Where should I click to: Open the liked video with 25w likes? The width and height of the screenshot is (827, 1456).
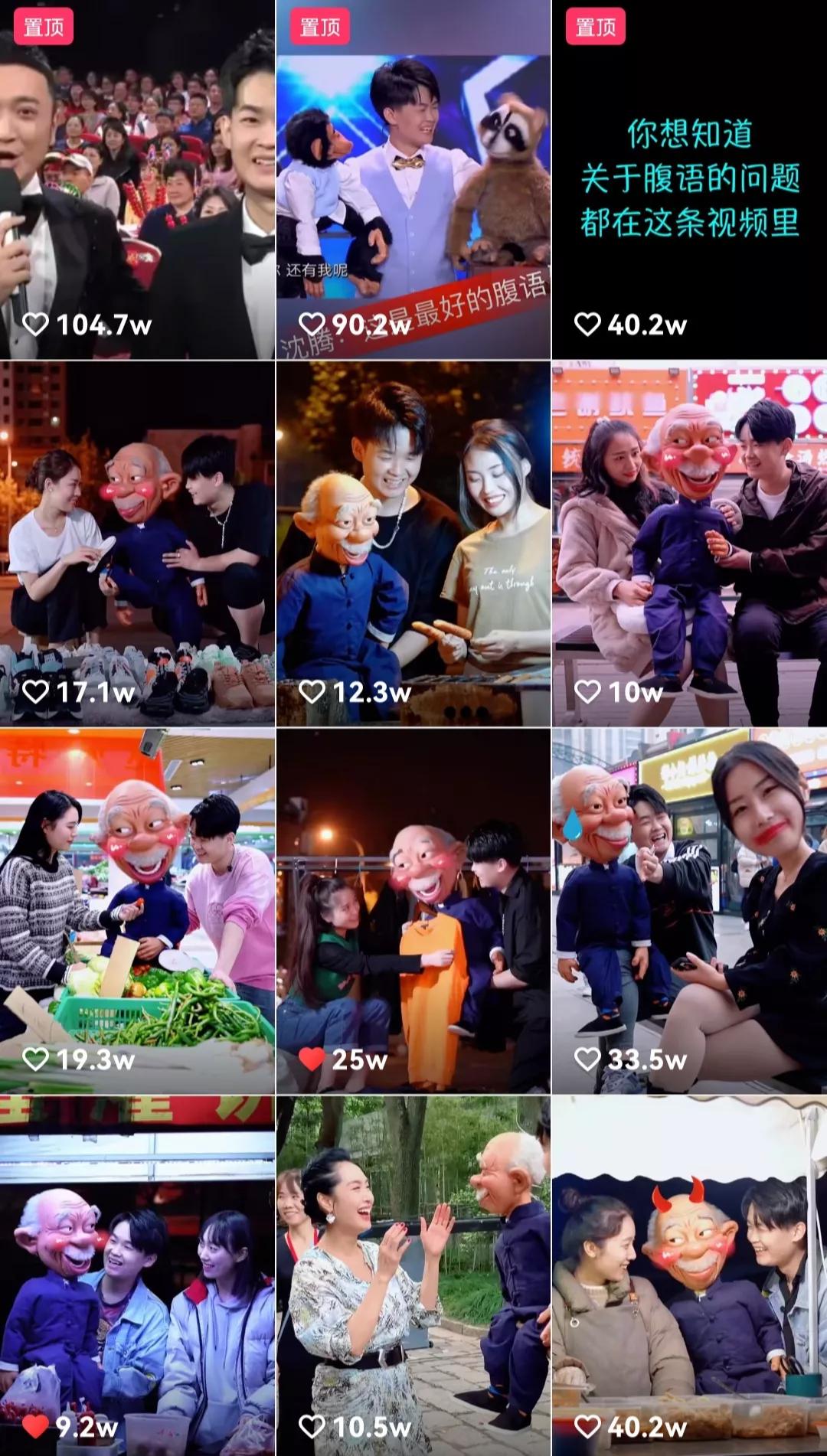413,911
